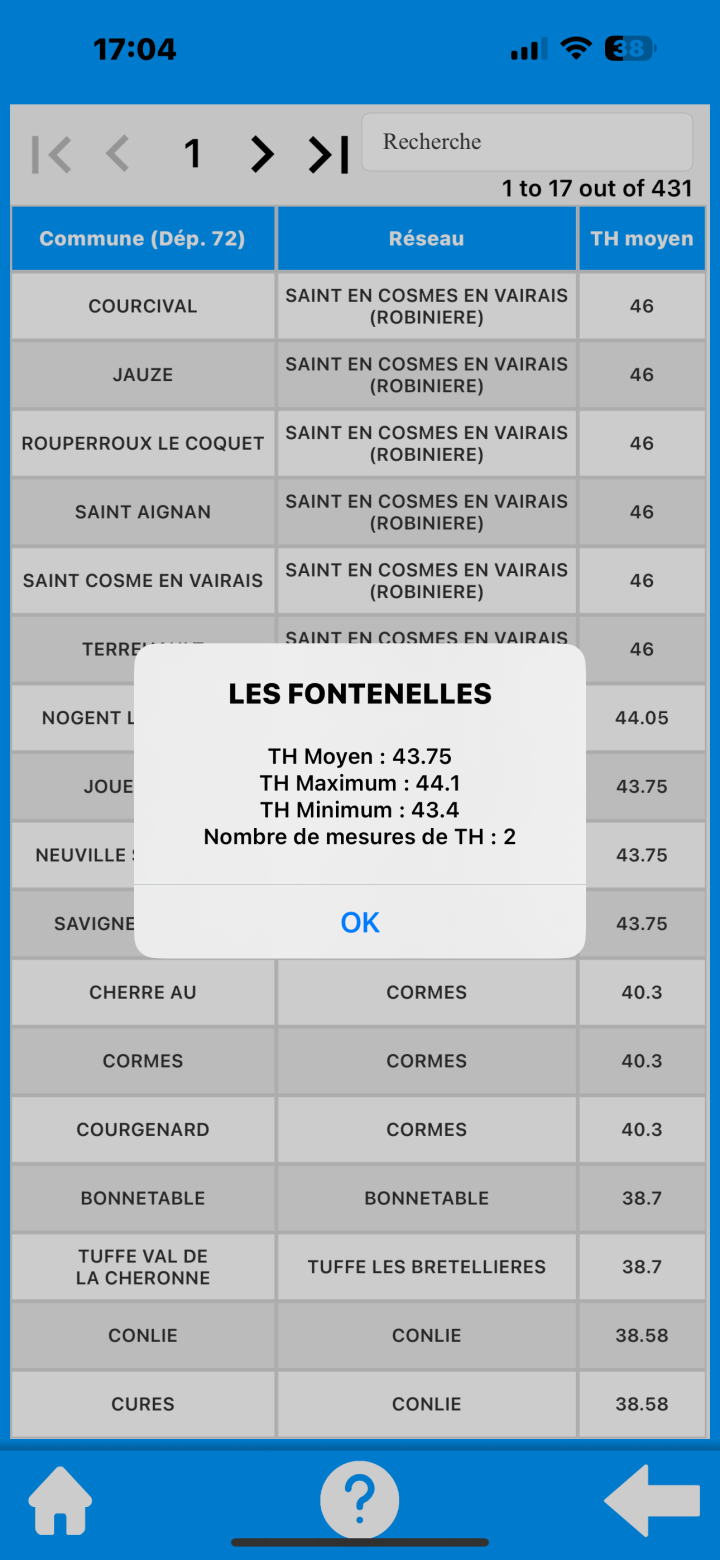This screenshot has width=720, height=1560.
Task: Jump to the last page of results
Action: coord(328,154)
